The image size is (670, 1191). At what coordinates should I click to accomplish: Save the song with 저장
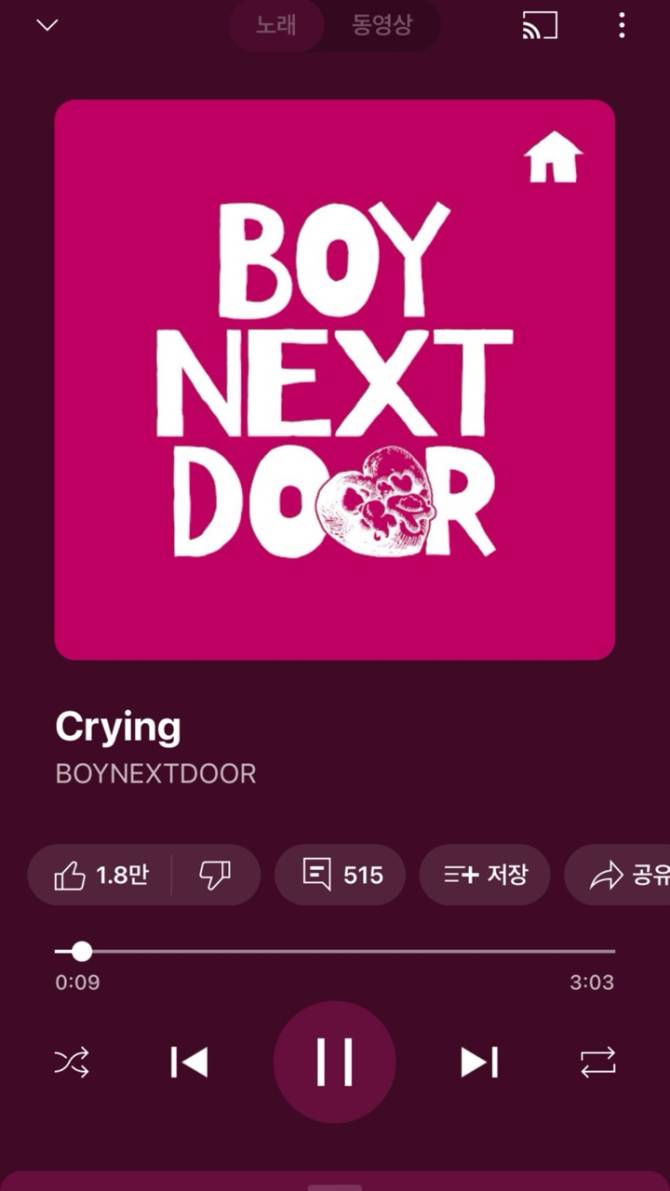(x=484, y=876)
